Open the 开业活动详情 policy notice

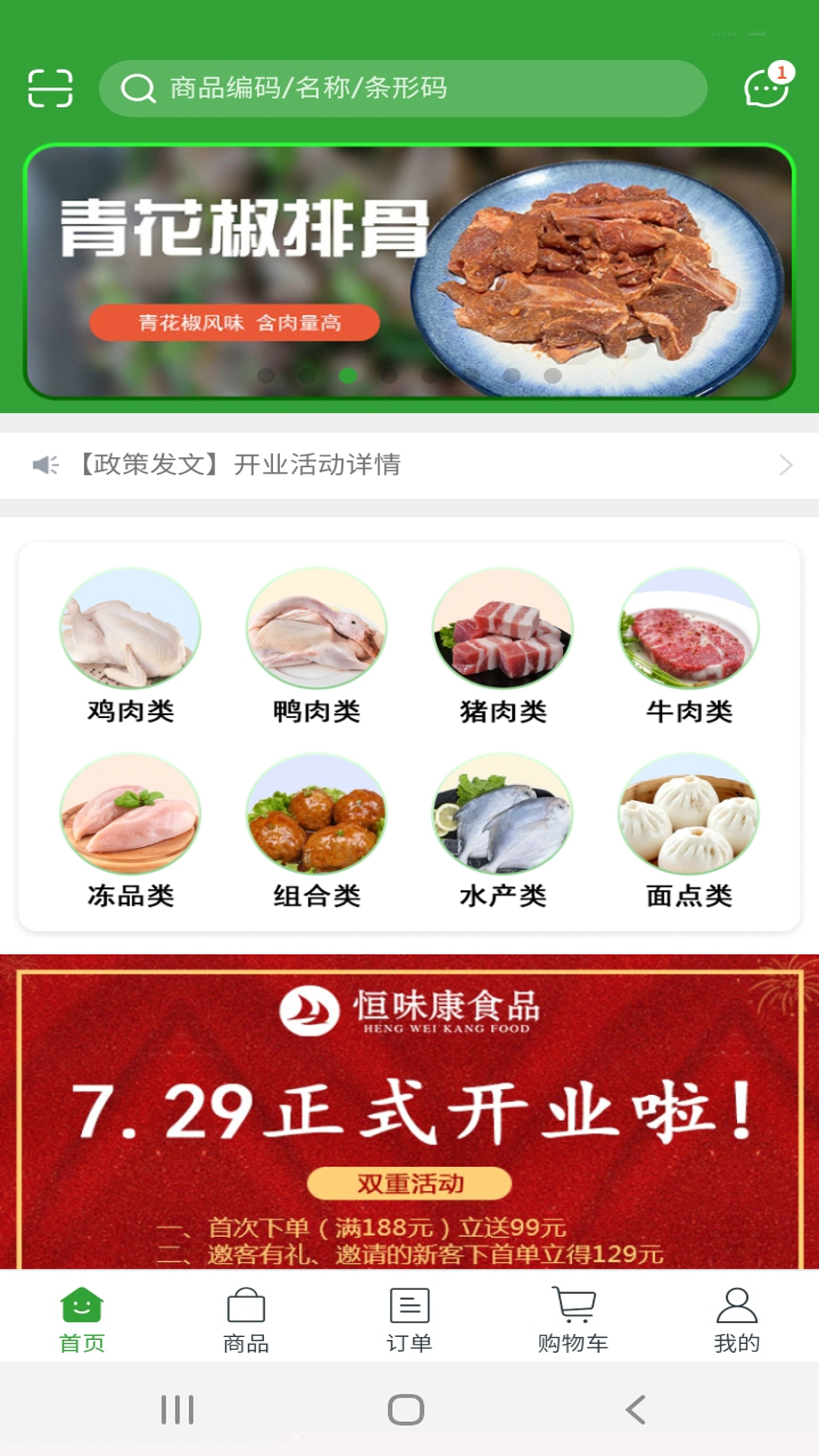pyautogui.click(x=409, y=465)
